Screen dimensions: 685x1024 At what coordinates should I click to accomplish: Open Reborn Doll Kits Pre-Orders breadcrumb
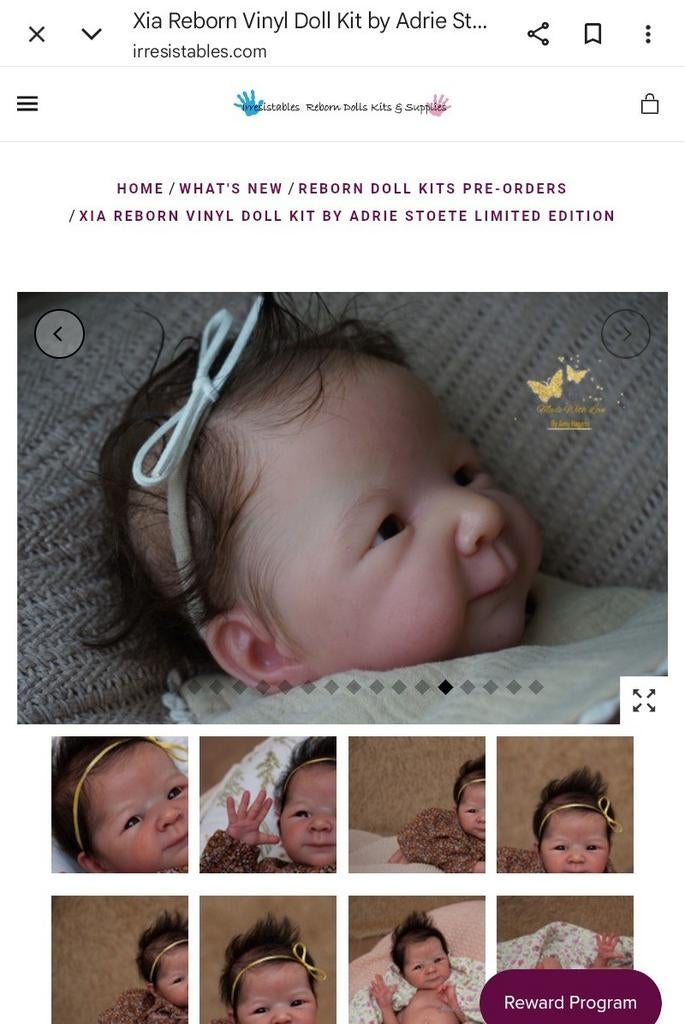(432, 188)
